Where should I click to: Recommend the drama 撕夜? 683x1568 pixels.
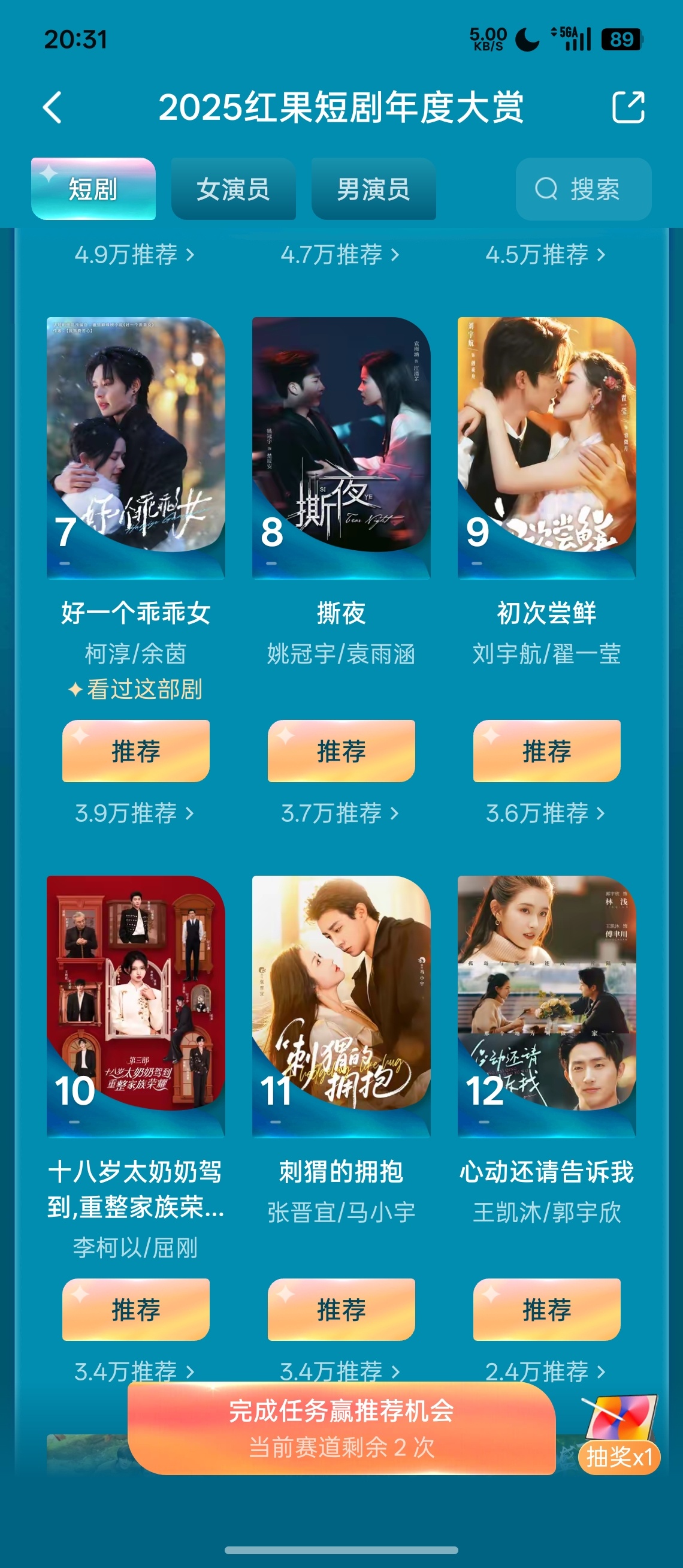tap(341, 750)
